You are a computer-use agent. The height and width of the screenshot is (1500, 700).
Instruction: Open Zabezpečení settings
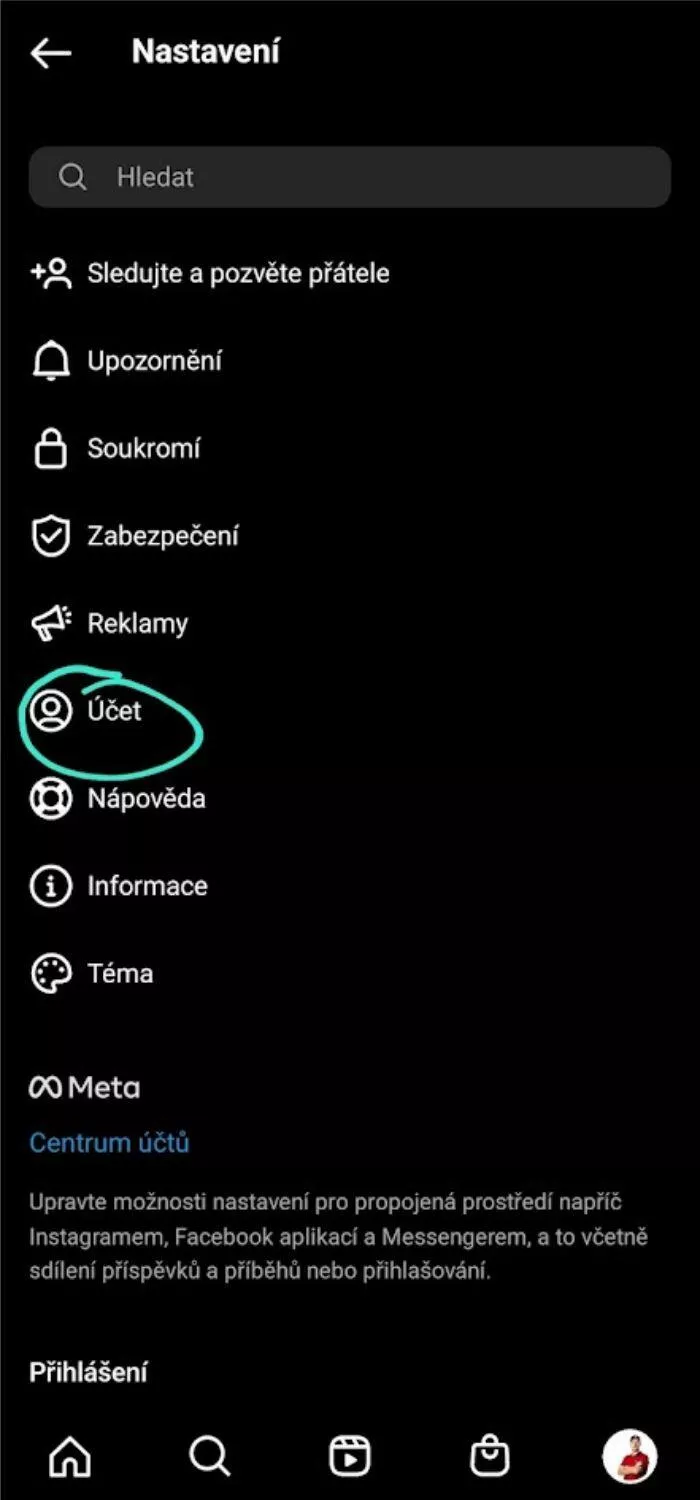(349, 536)
